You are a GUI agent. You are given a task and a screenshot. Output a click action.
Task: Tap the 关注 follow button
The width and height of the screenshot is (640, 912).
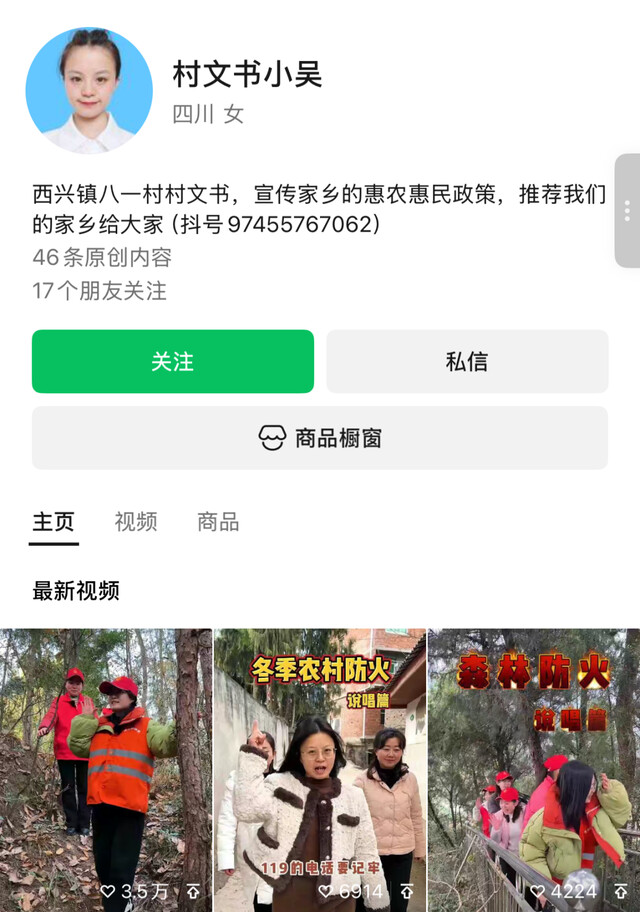pos(173,362)
